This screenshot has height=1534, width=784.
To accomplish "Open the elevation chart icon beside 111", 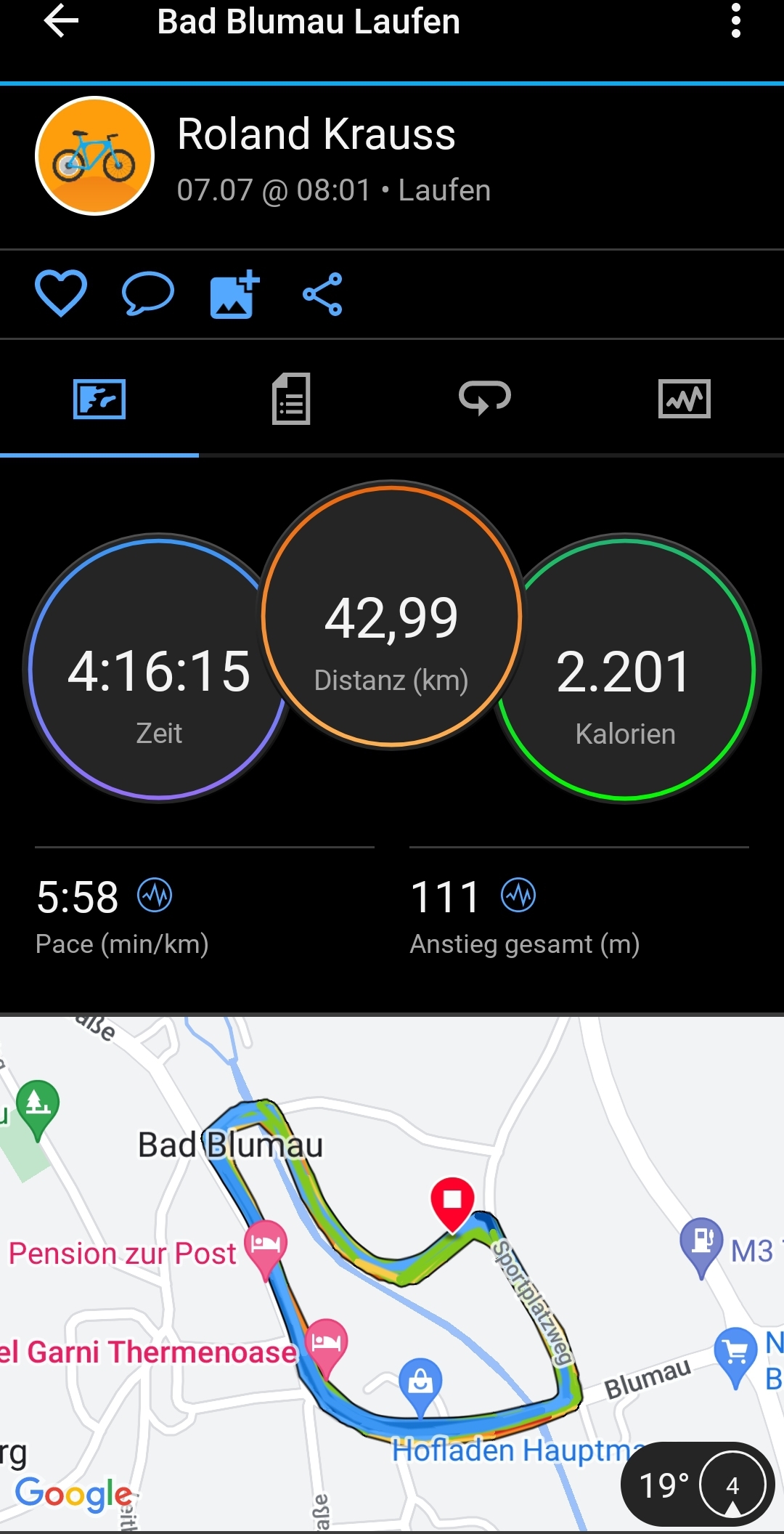I will (x=518, y=895).
